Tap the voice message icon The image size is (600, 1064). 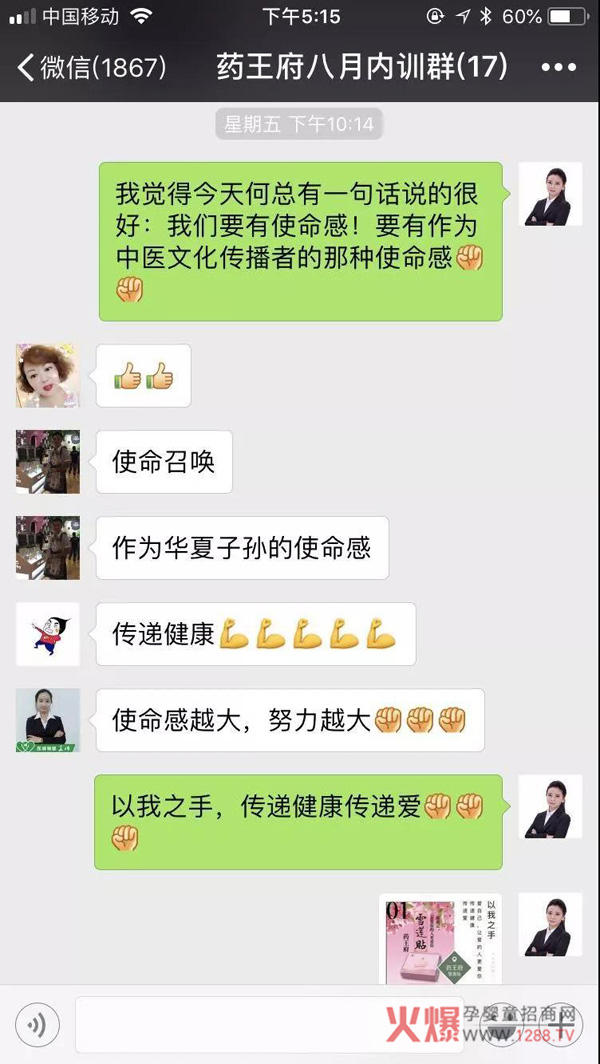[37, 1024]
